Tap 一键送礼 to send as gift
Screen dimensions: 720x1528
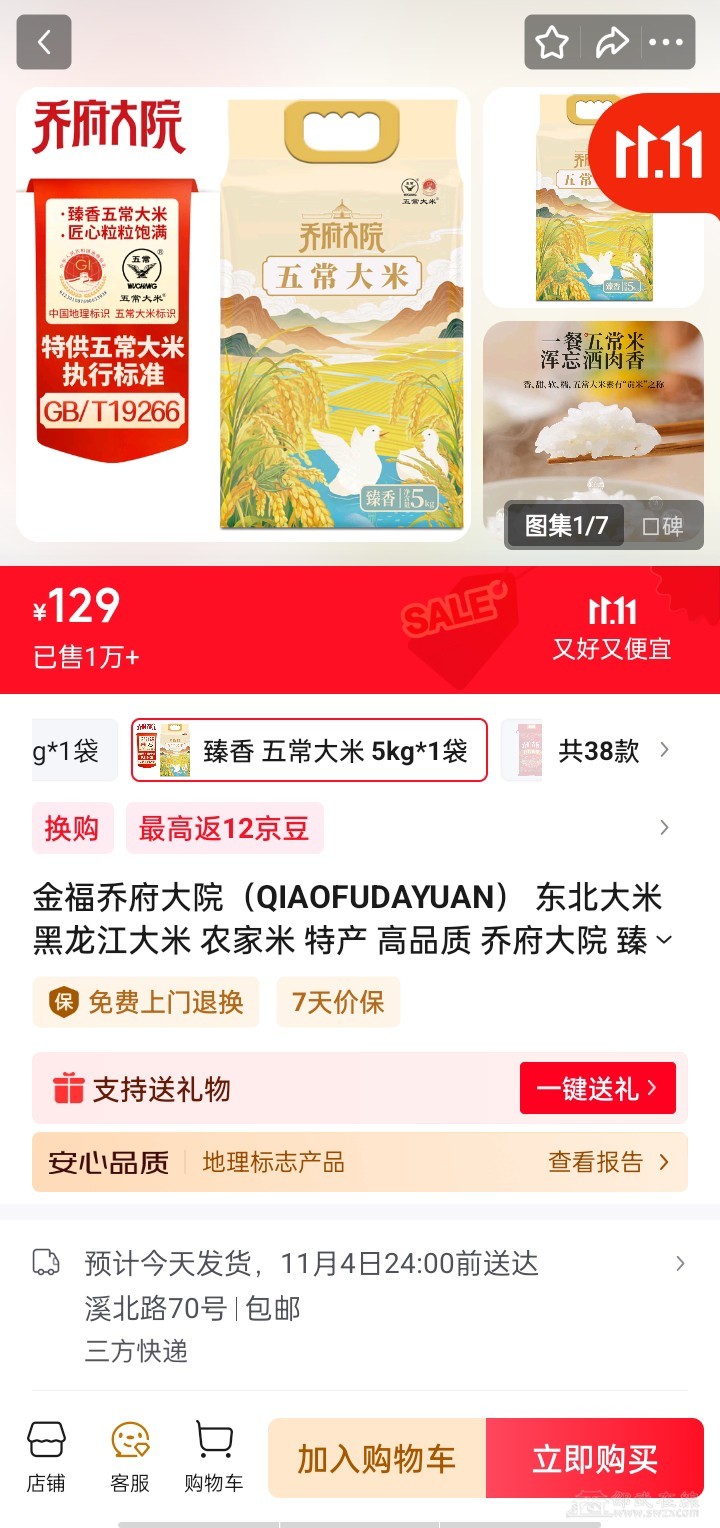(597, 1088)
